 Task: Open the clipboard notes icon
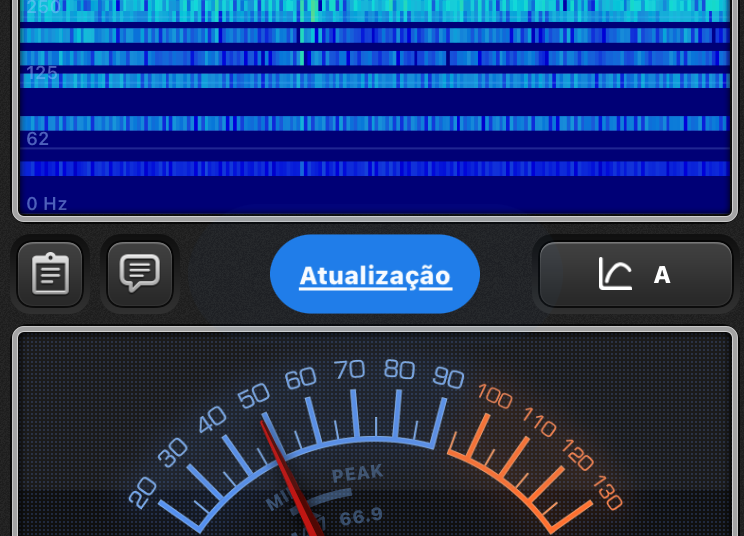(x=50, y=274)
